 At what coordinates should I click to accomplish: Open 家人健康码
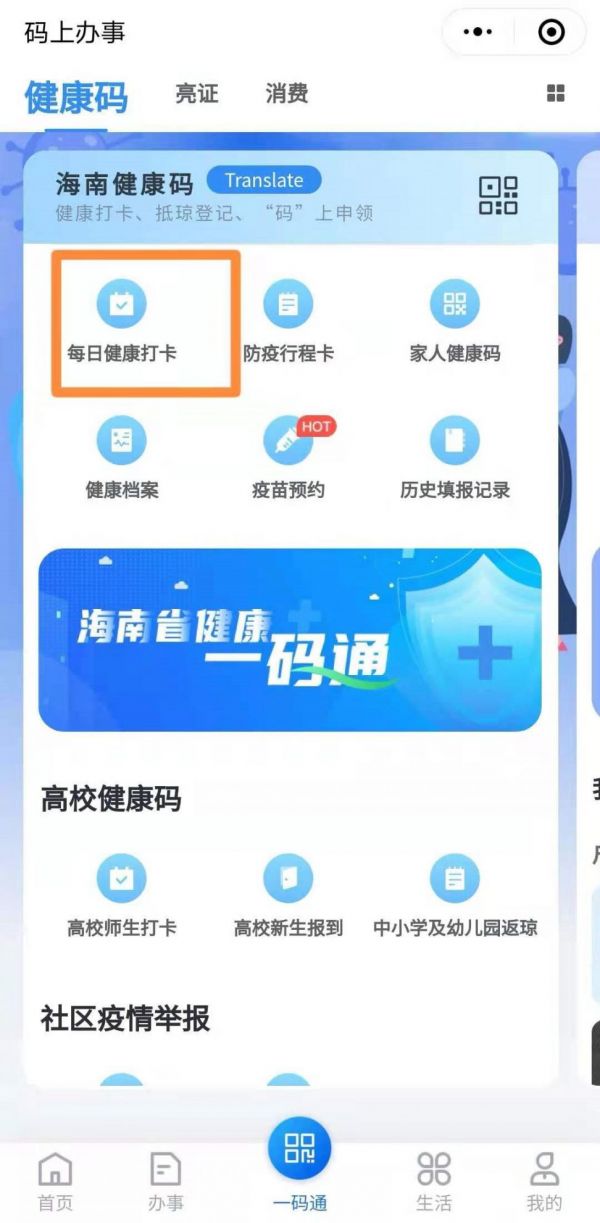[x=455, y=322]
